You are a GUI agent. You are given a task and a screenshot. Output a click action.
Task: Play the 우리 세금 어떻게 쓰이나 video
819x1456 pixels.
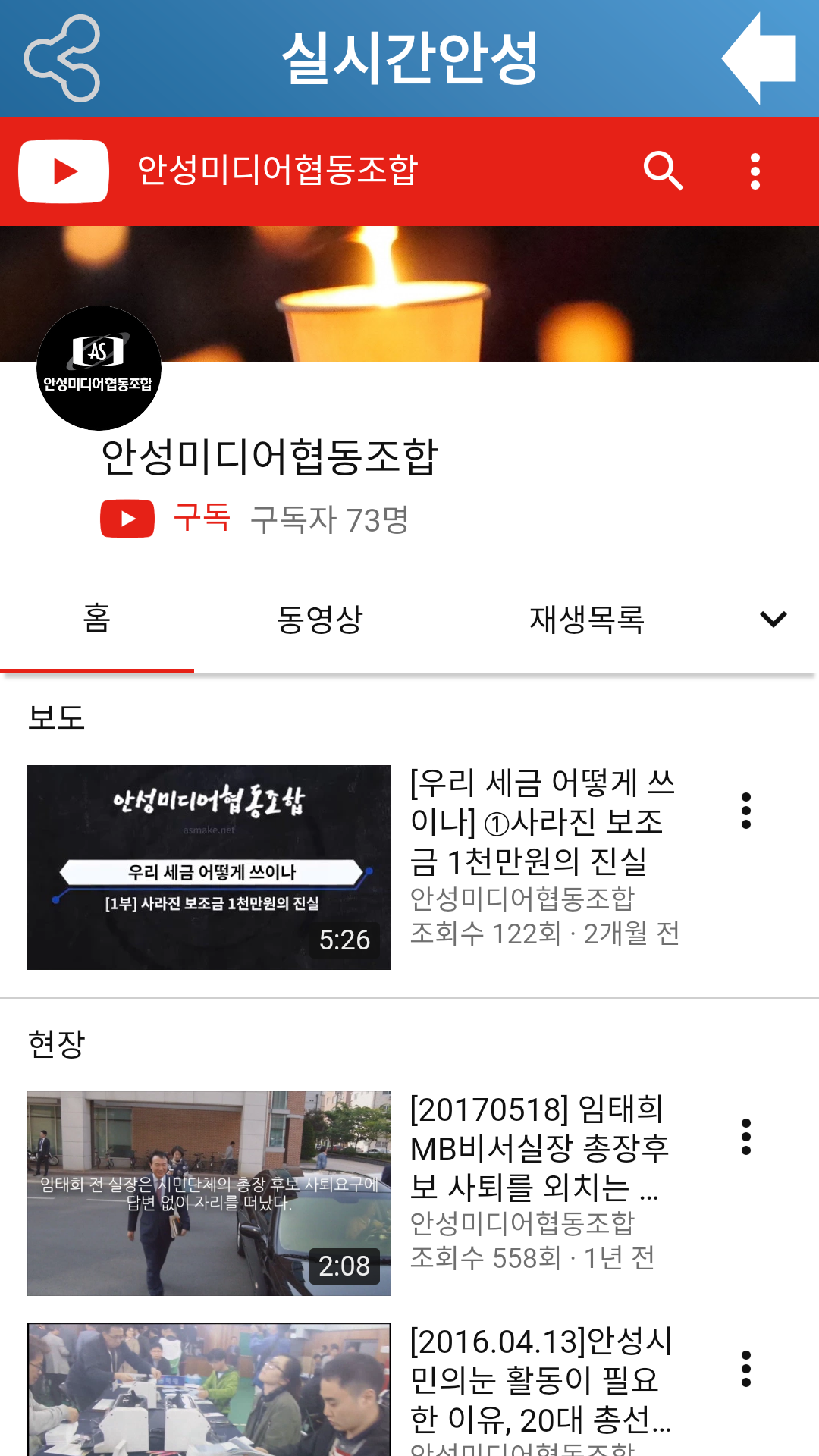209,867
